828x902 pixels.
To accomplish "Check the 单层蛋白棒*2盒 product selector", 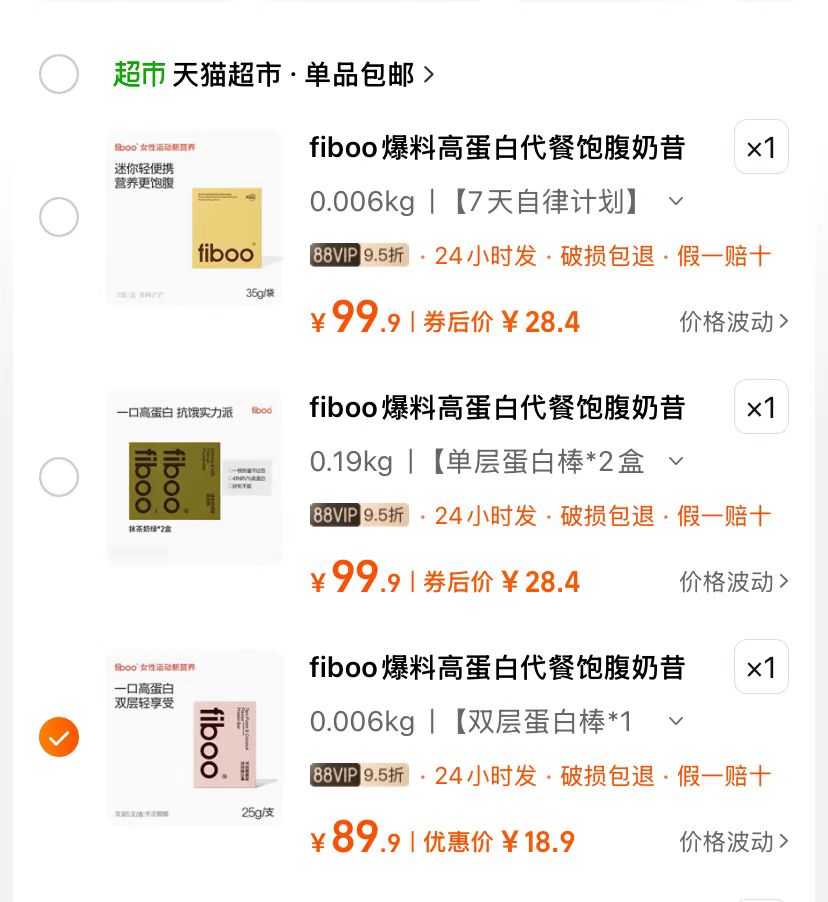I will pos(59,477).
